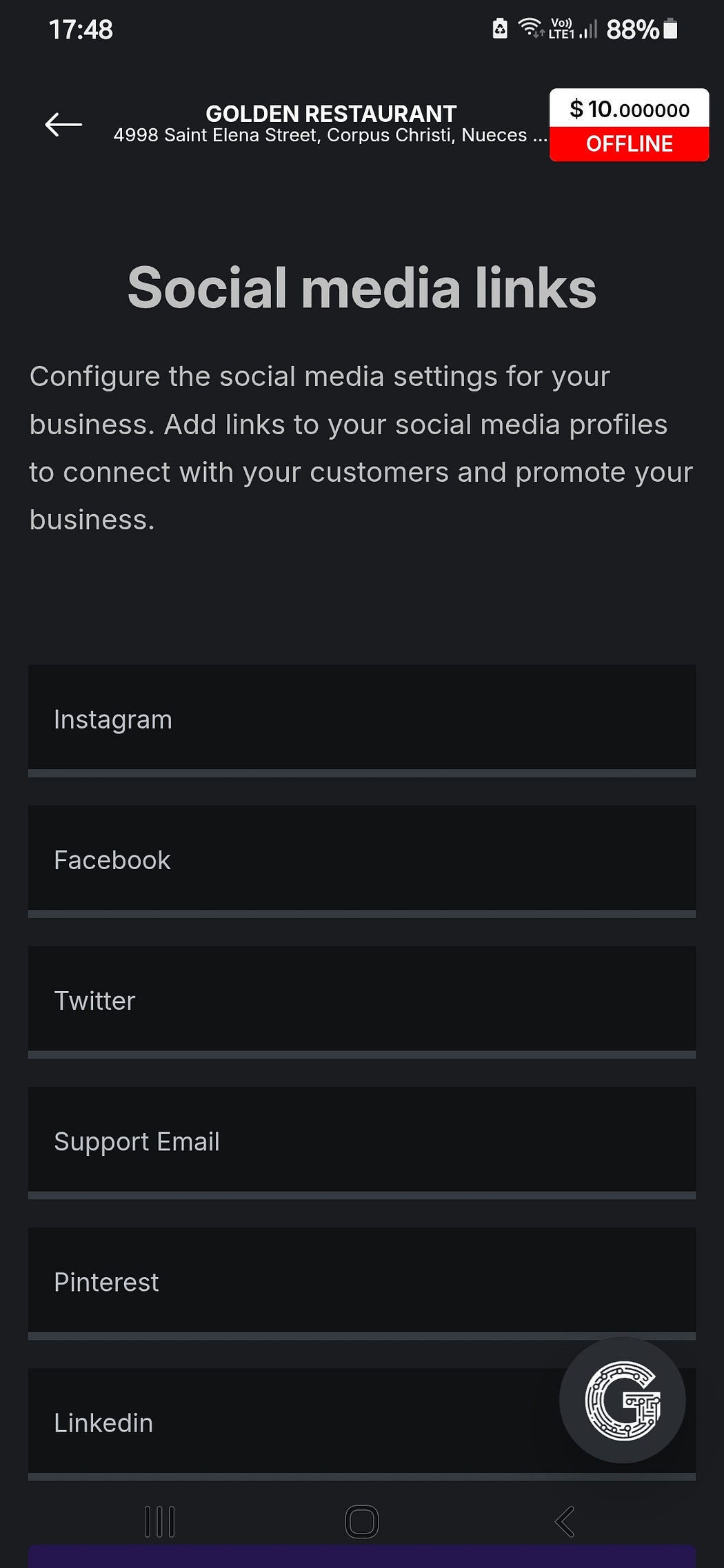The width and height of the screenshot is (724, 1568).
Task: Focus the Instagram link field
Action: tap(361, 720)
